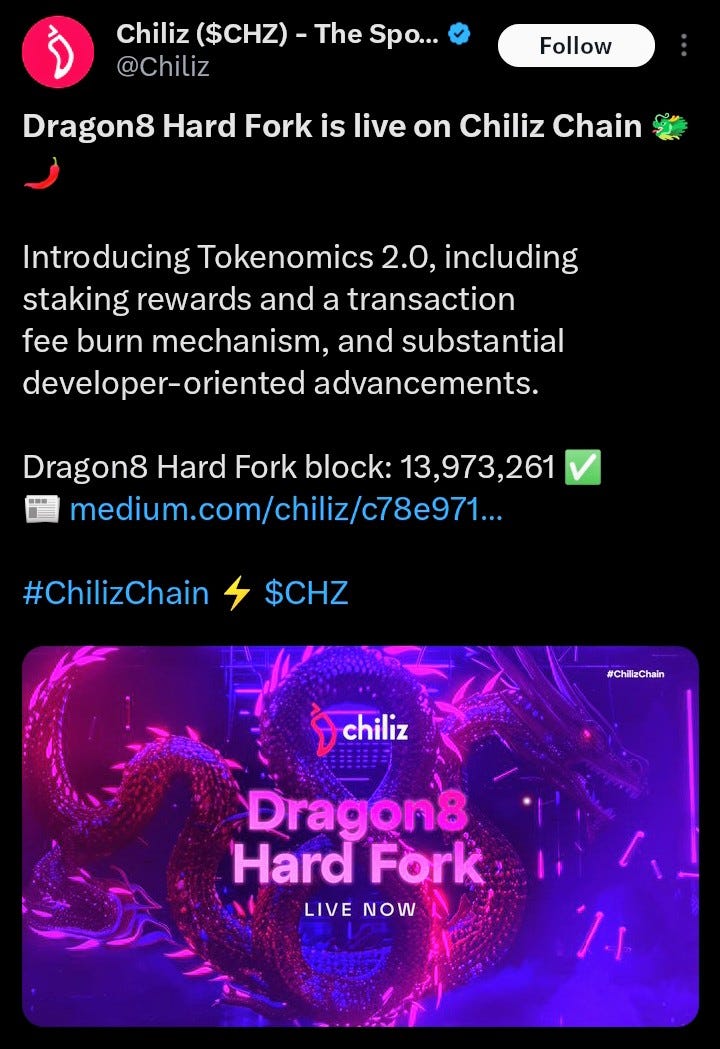Open the @Chiliz handle profile
720x1049 pixels.
[x=162, y=67]
